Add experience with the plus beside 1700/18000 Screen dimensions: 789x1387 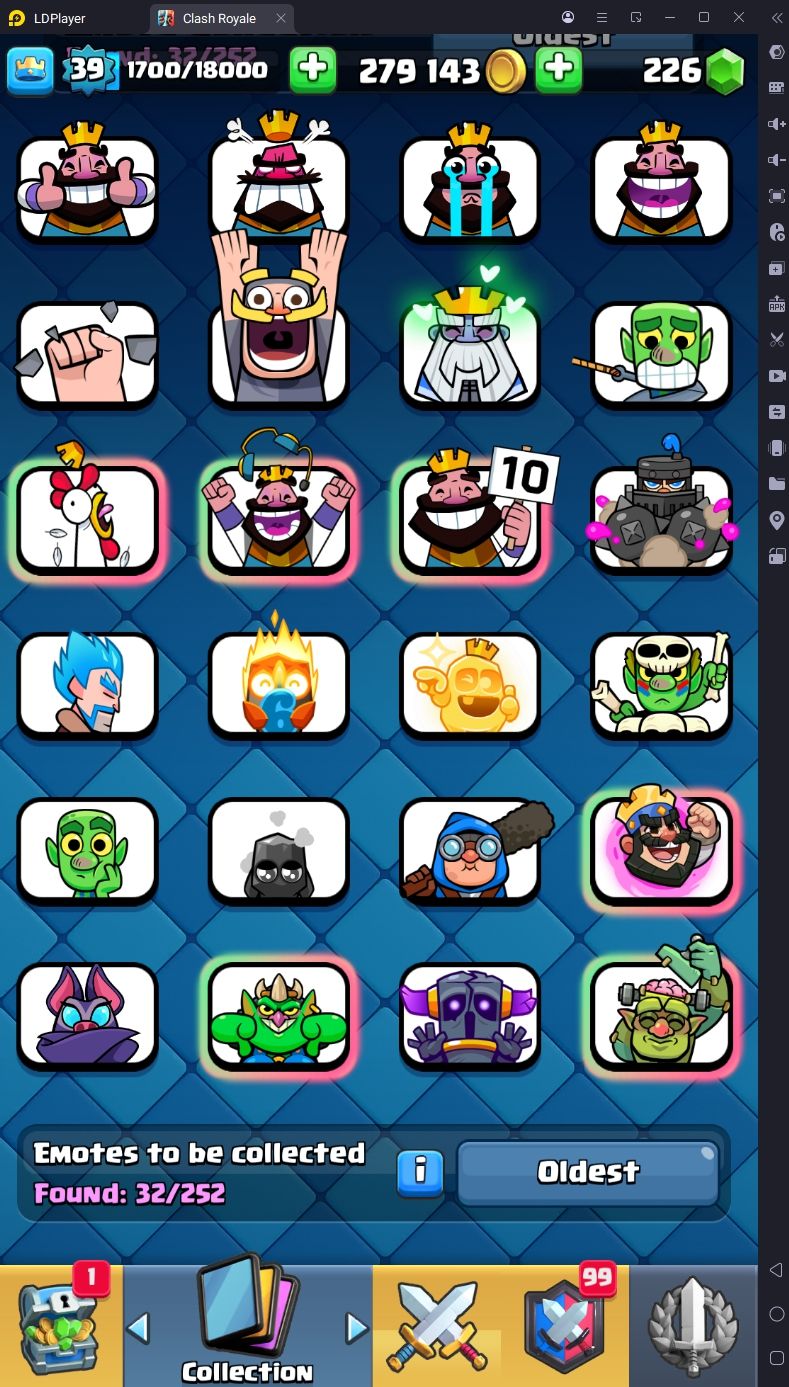pos(313,69)
